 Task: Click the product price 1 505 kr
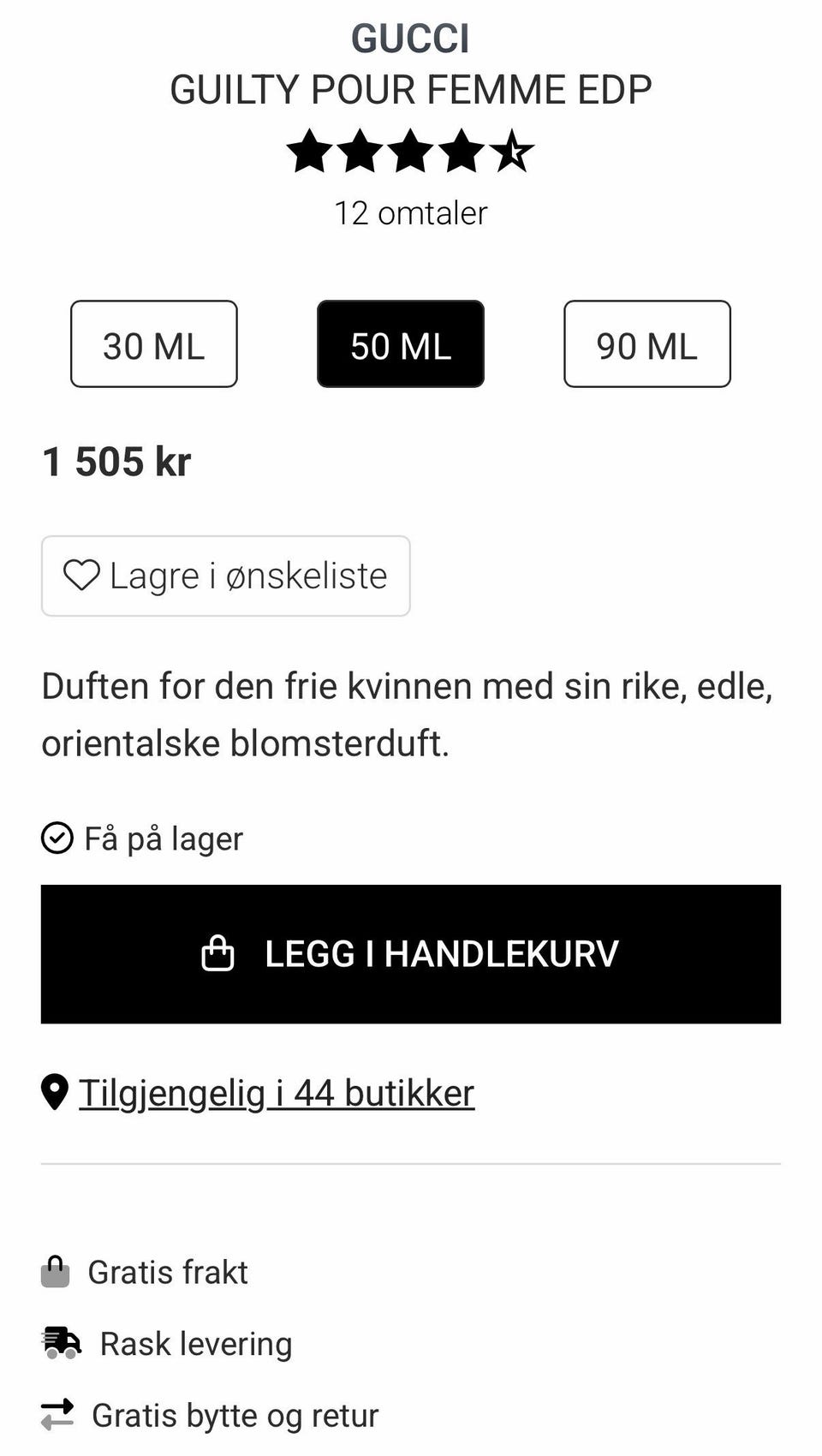point(117,462)
